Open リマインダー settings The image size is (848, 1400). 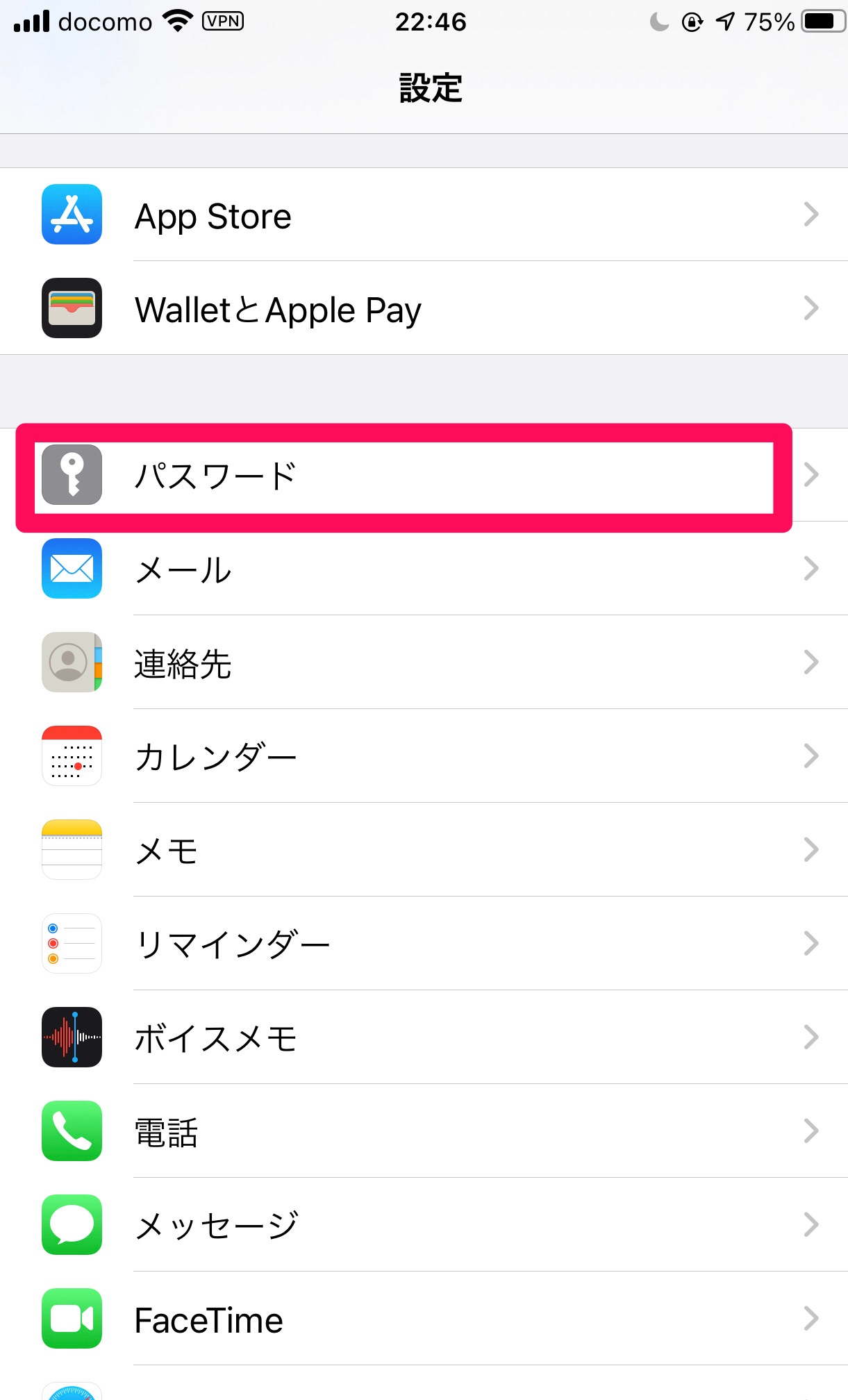coord(424,944)
